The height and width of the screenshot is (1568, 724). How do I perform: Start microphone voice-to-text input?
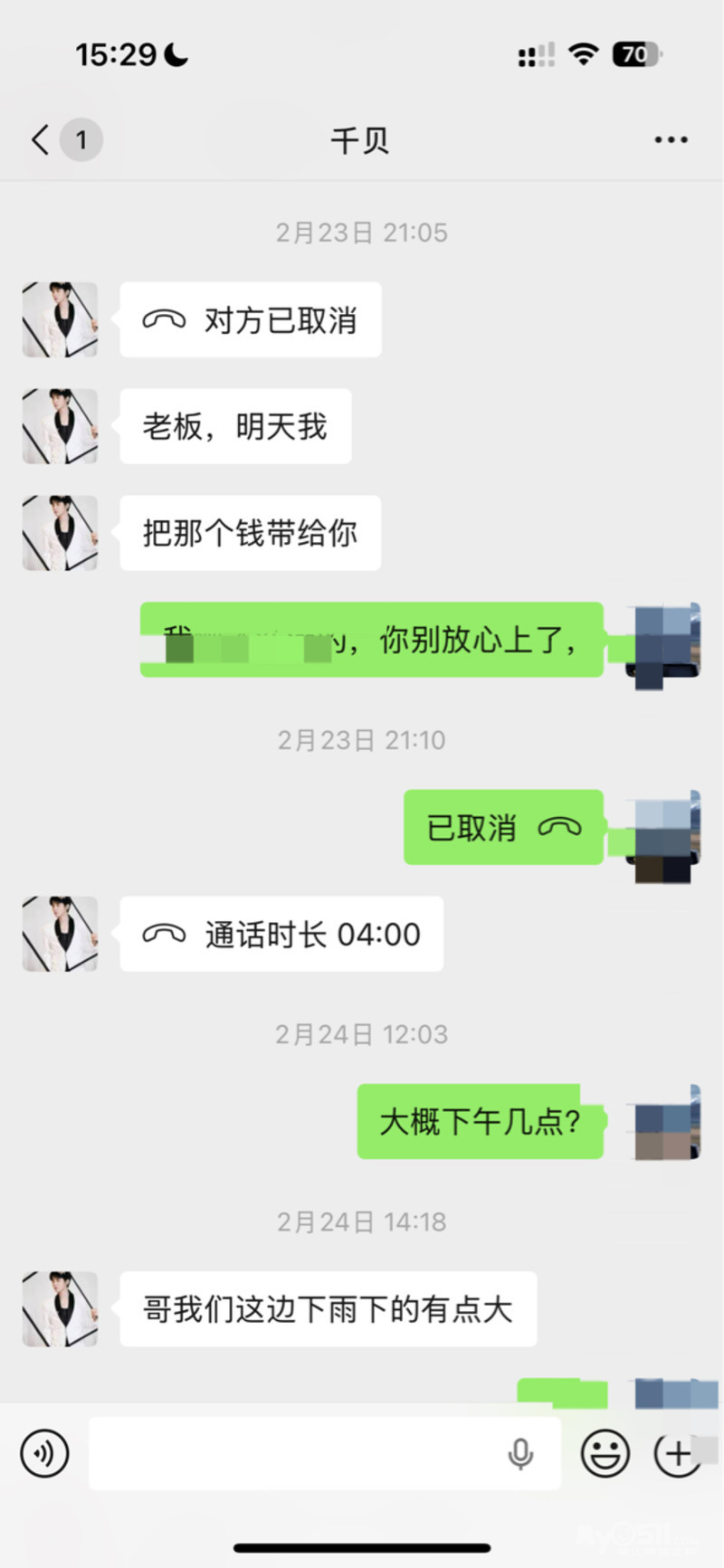tap(520, 1454)
